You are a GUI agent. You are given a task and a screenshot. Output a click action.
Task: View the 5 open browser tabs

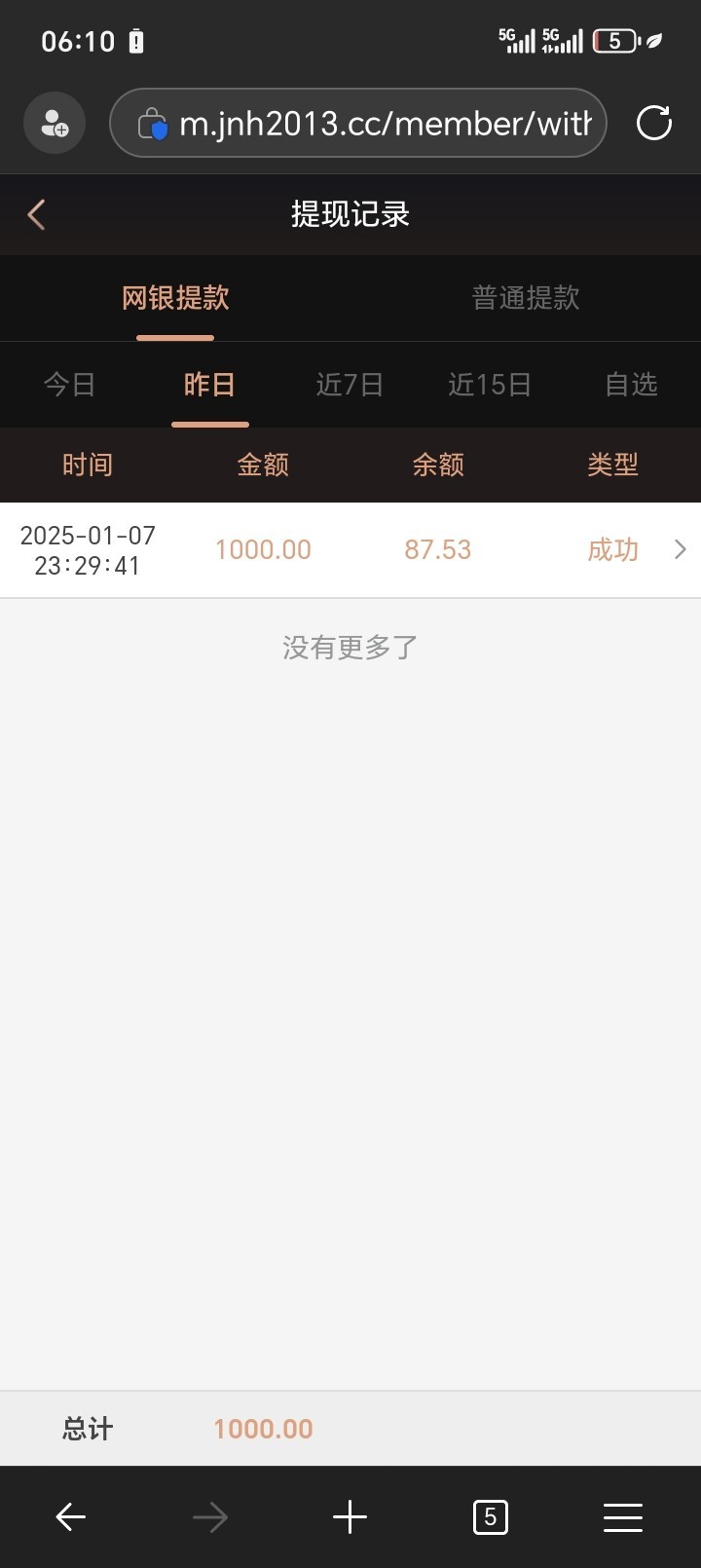pos(490,1516)
